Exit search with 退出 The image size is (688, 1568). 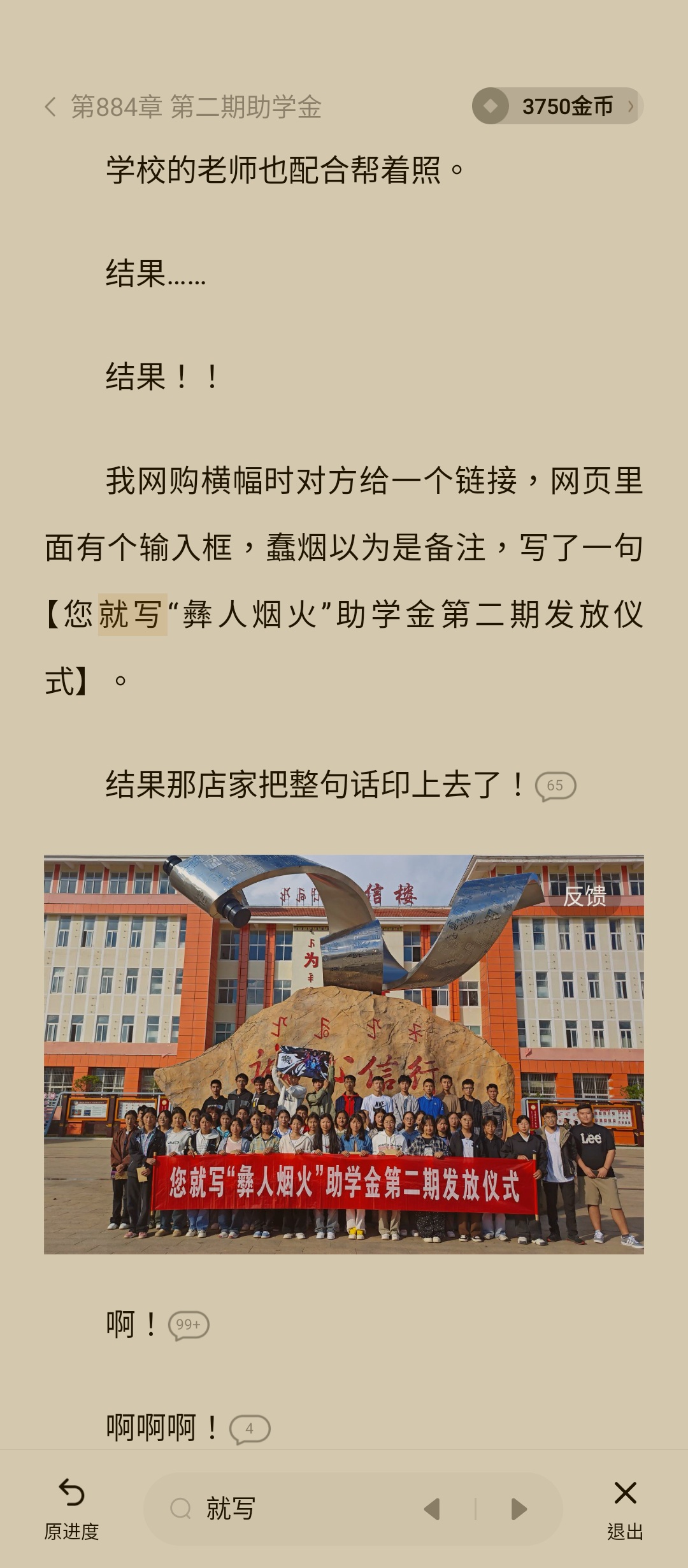point(624,1508)
